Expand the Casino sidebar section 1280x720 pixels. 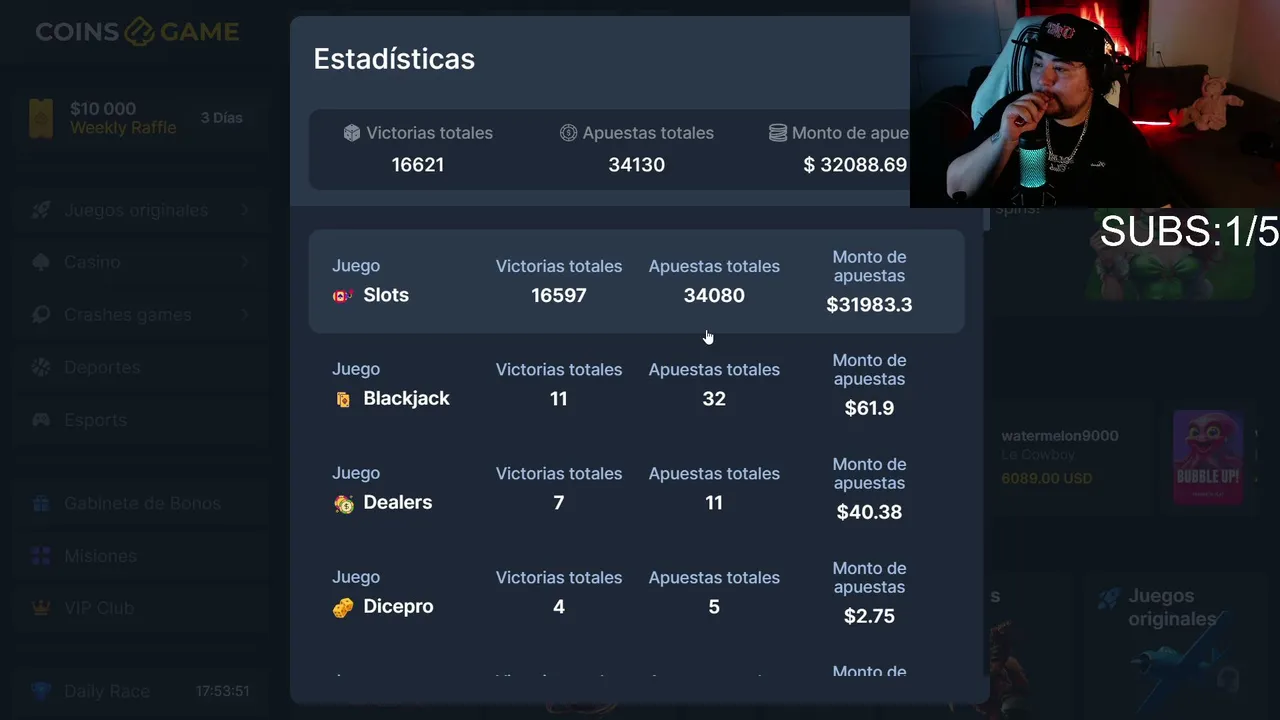click(x=139, y=262)
